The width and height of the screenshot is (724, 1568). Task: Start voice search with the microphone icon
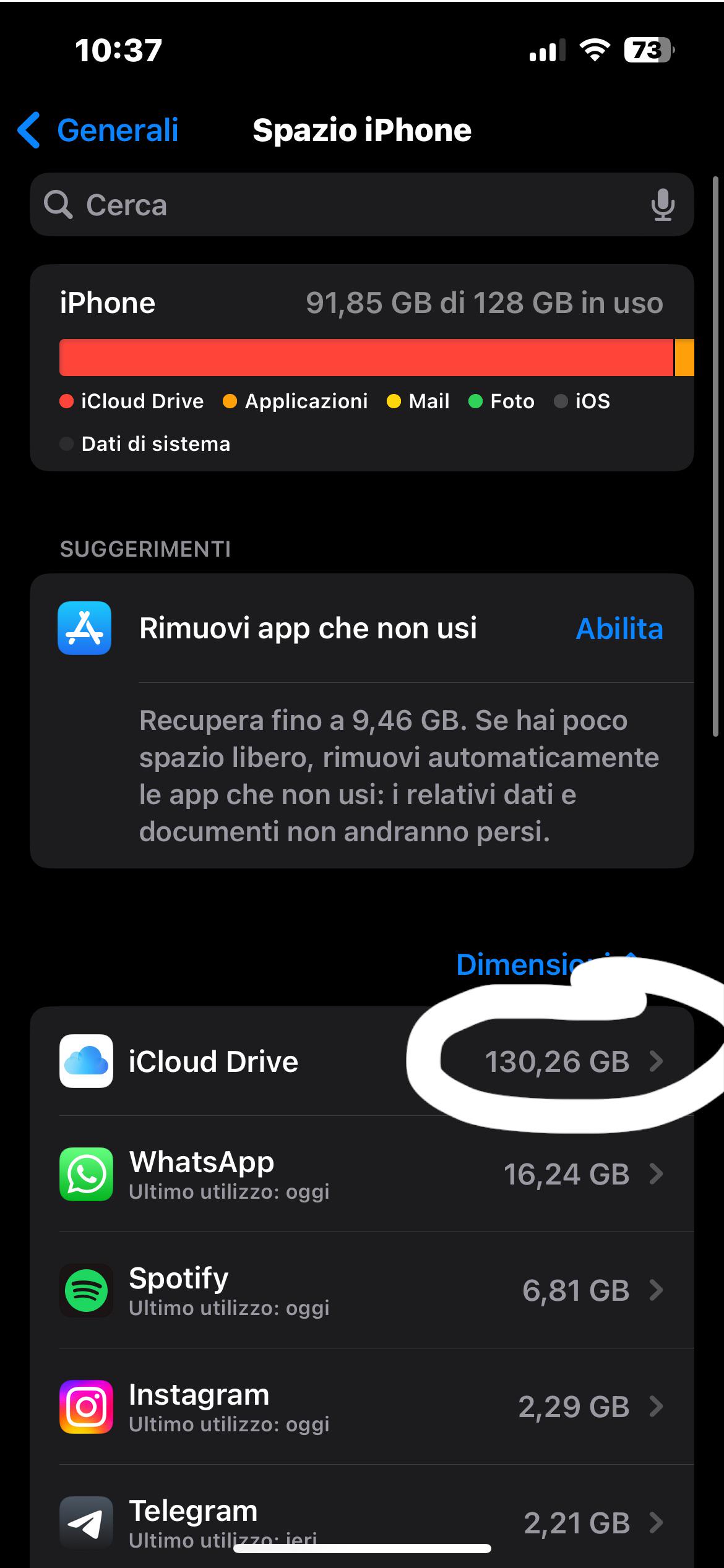663,205
